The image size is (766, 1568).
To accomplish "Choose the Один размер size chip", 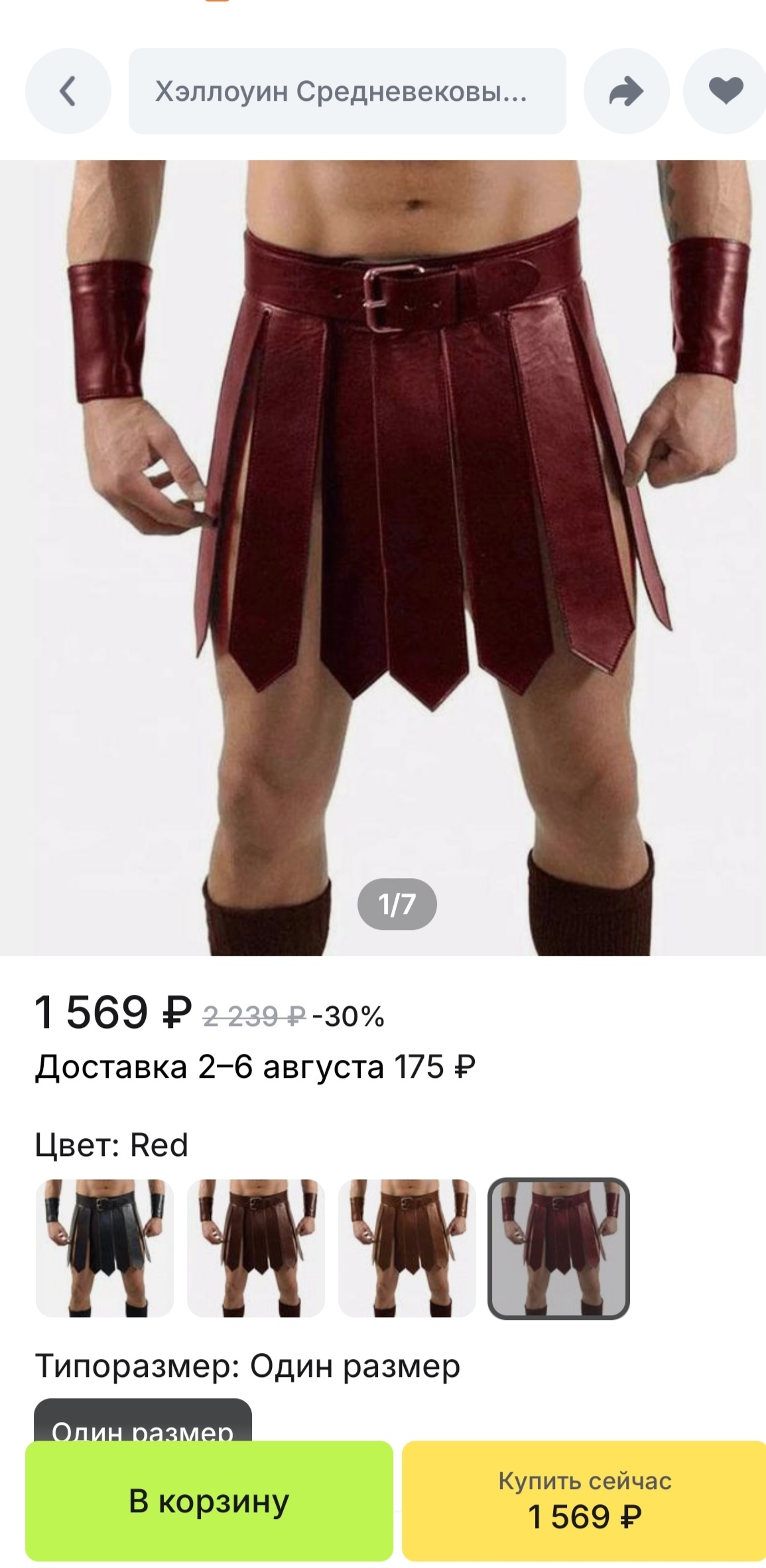I will coord(143,1421).
